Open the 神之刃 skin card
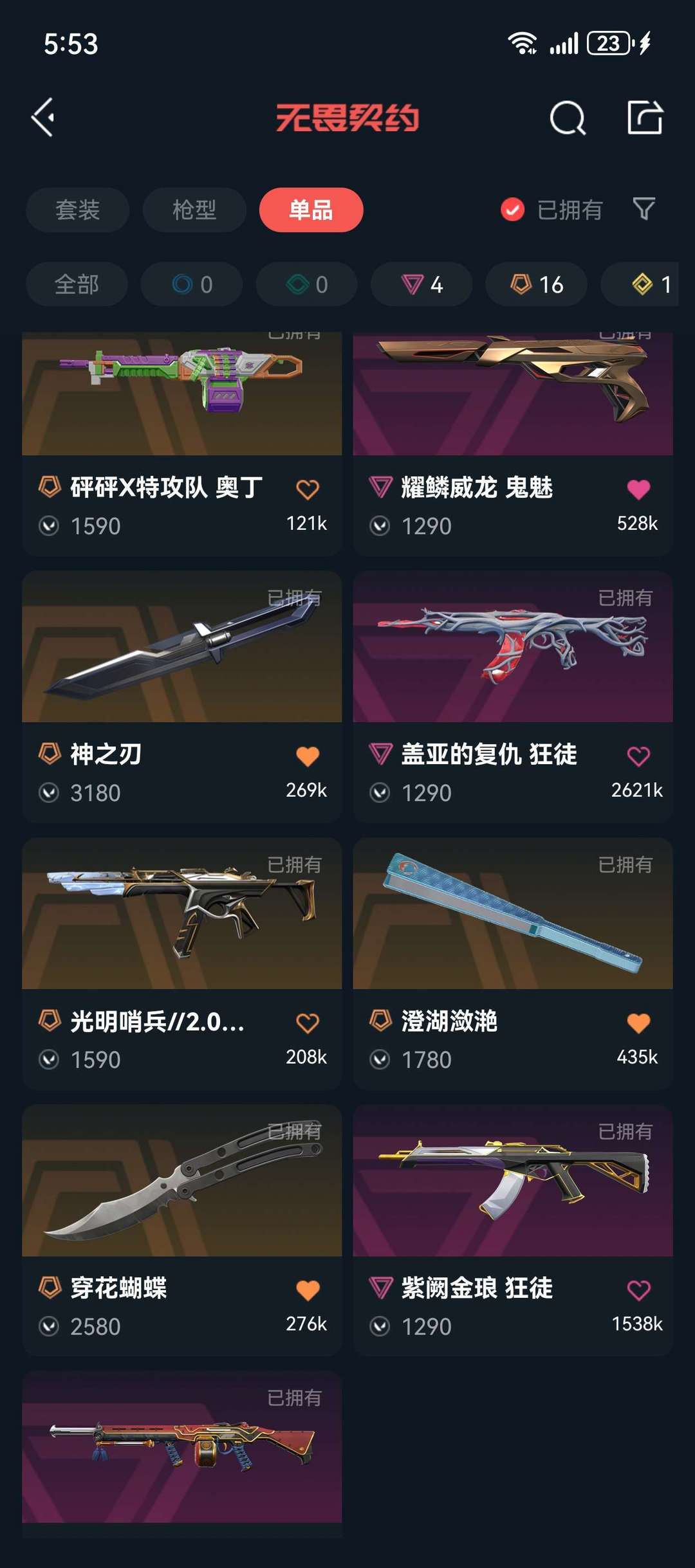 tap(181, 647)
